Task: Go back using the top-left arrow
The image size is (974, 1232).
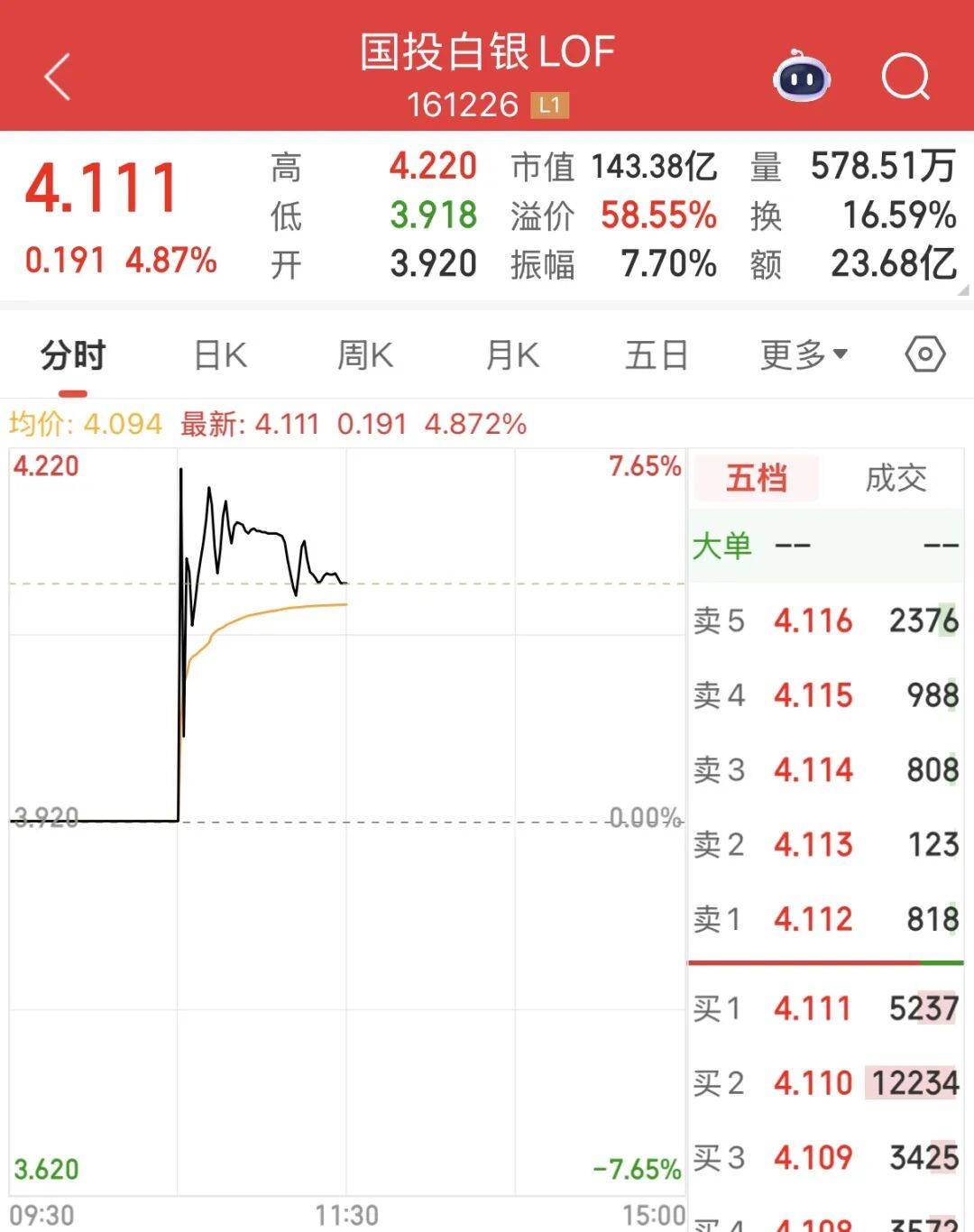Action: tap(58, 77)
